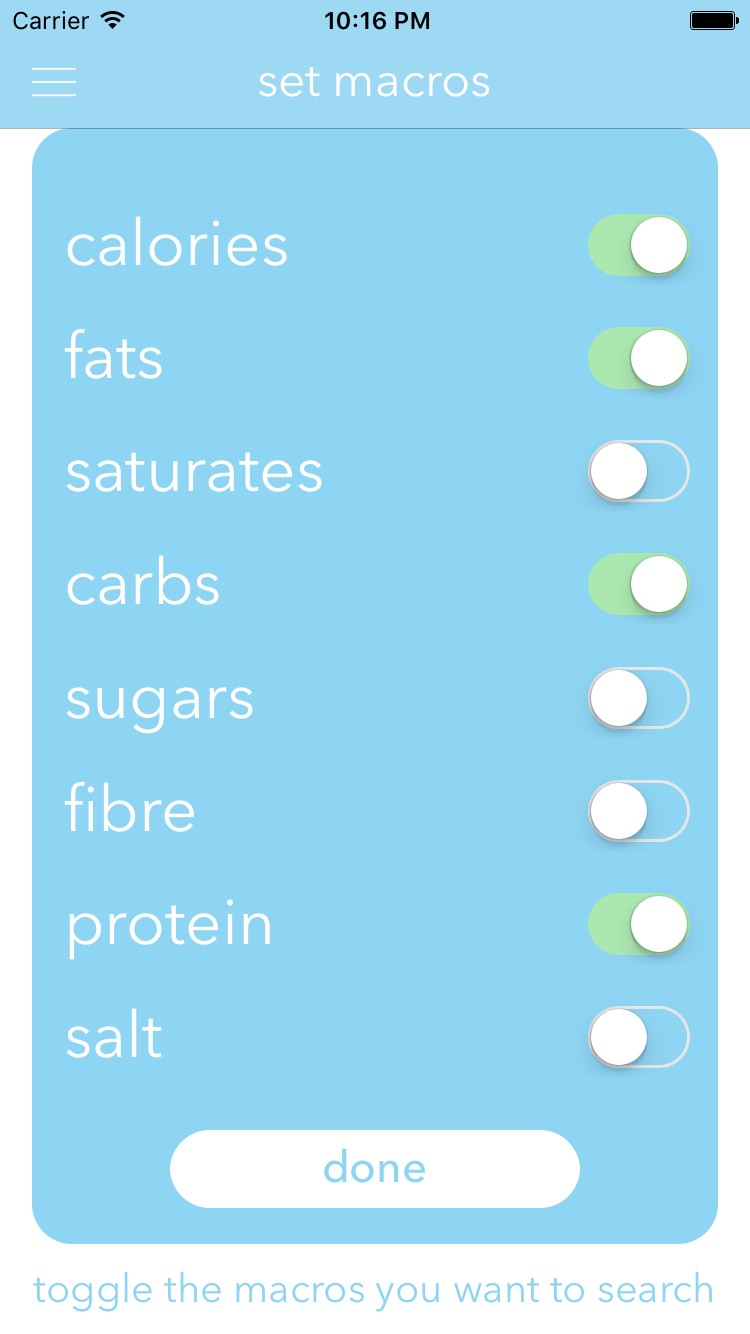The image size is (750, 1334).
Task: Toggle the salt switch on
Action: click(x=638, y=1036)
